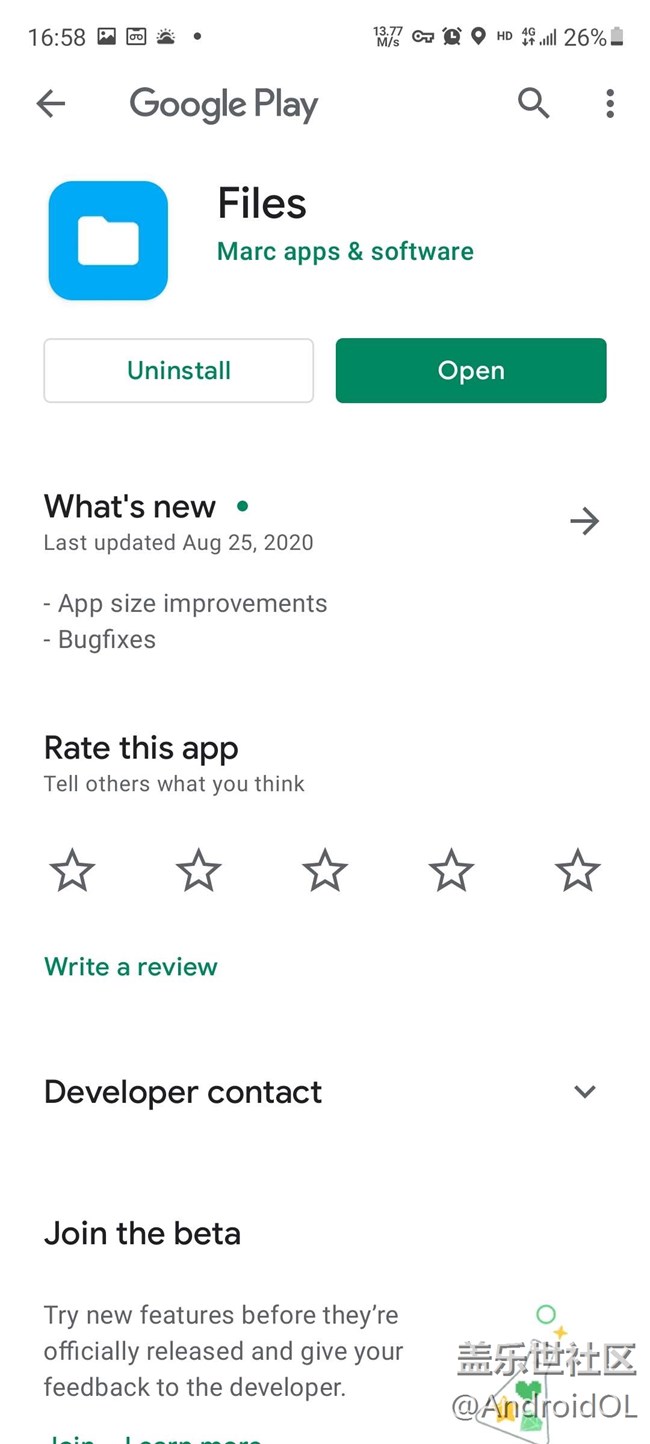Expand the Developer contact section
The width and height of the screenshot is (650, 1444).
coord(585,1092)
